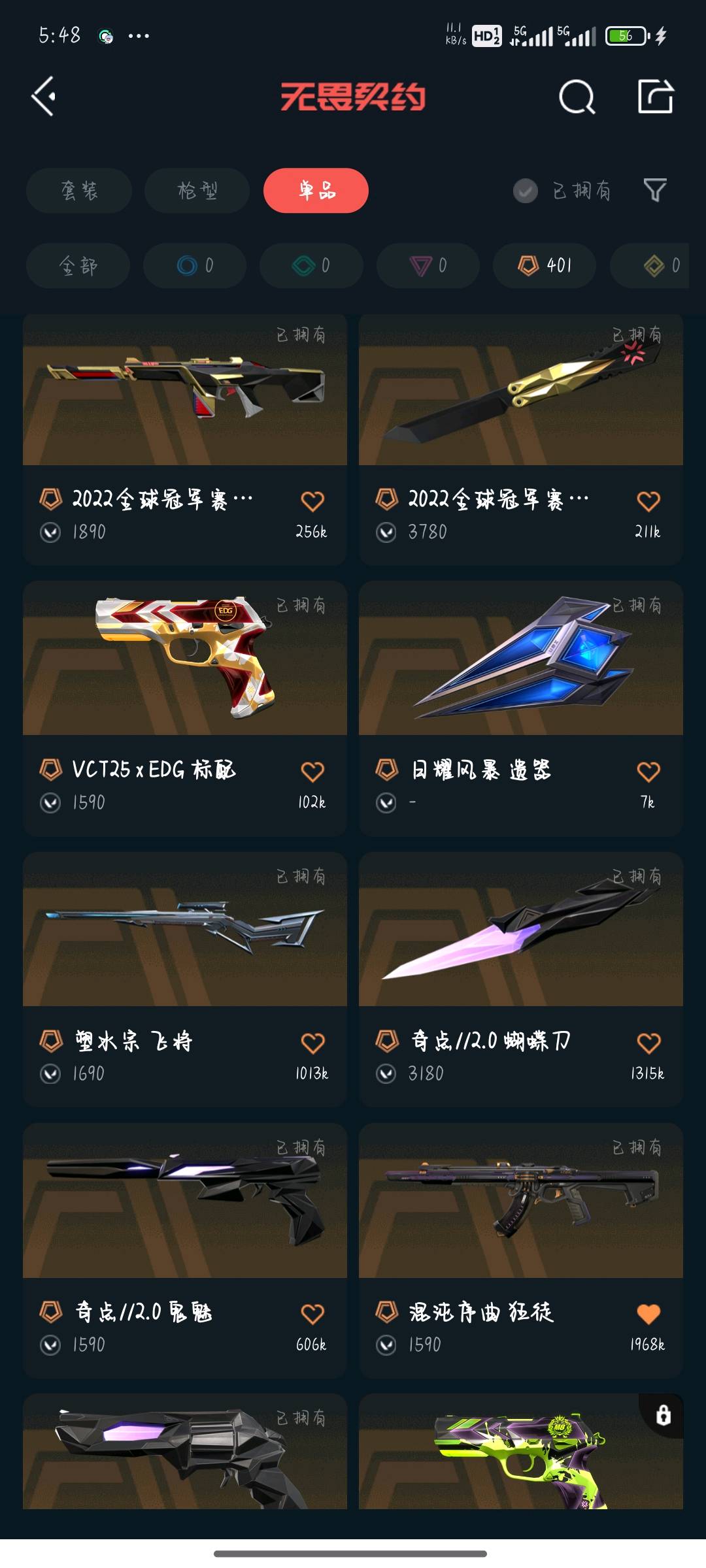Open the search icon in the header

(577, 97)
